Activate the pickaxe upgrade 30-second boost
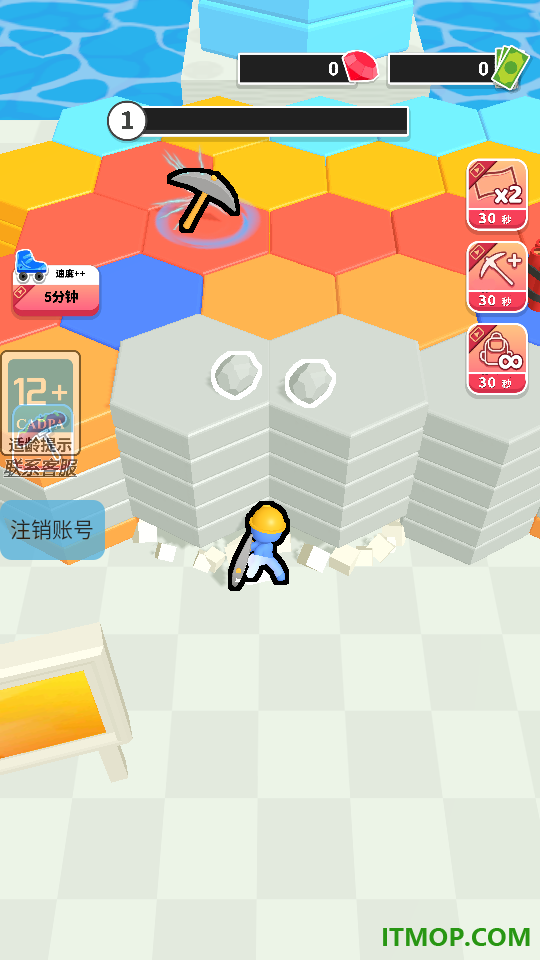 click(x=497, y=277)
